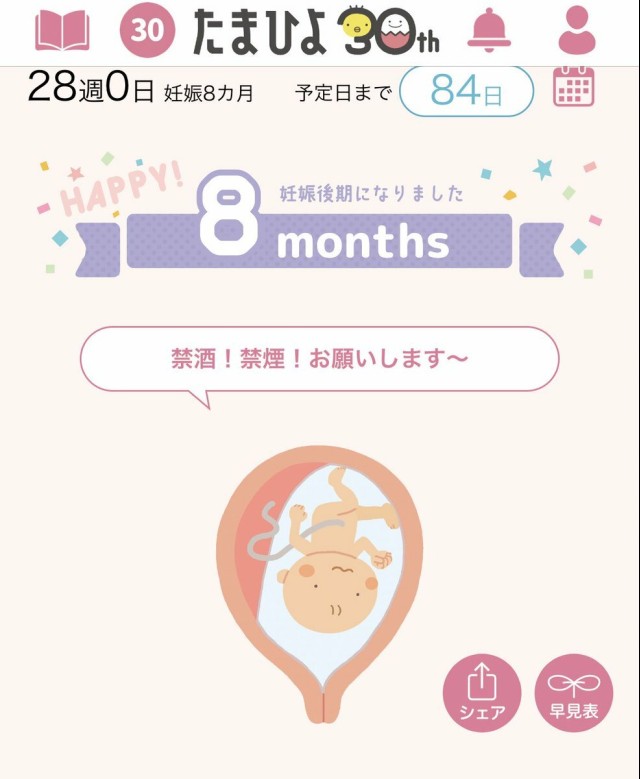Tap the 84日 days-remaining pill

466,91
